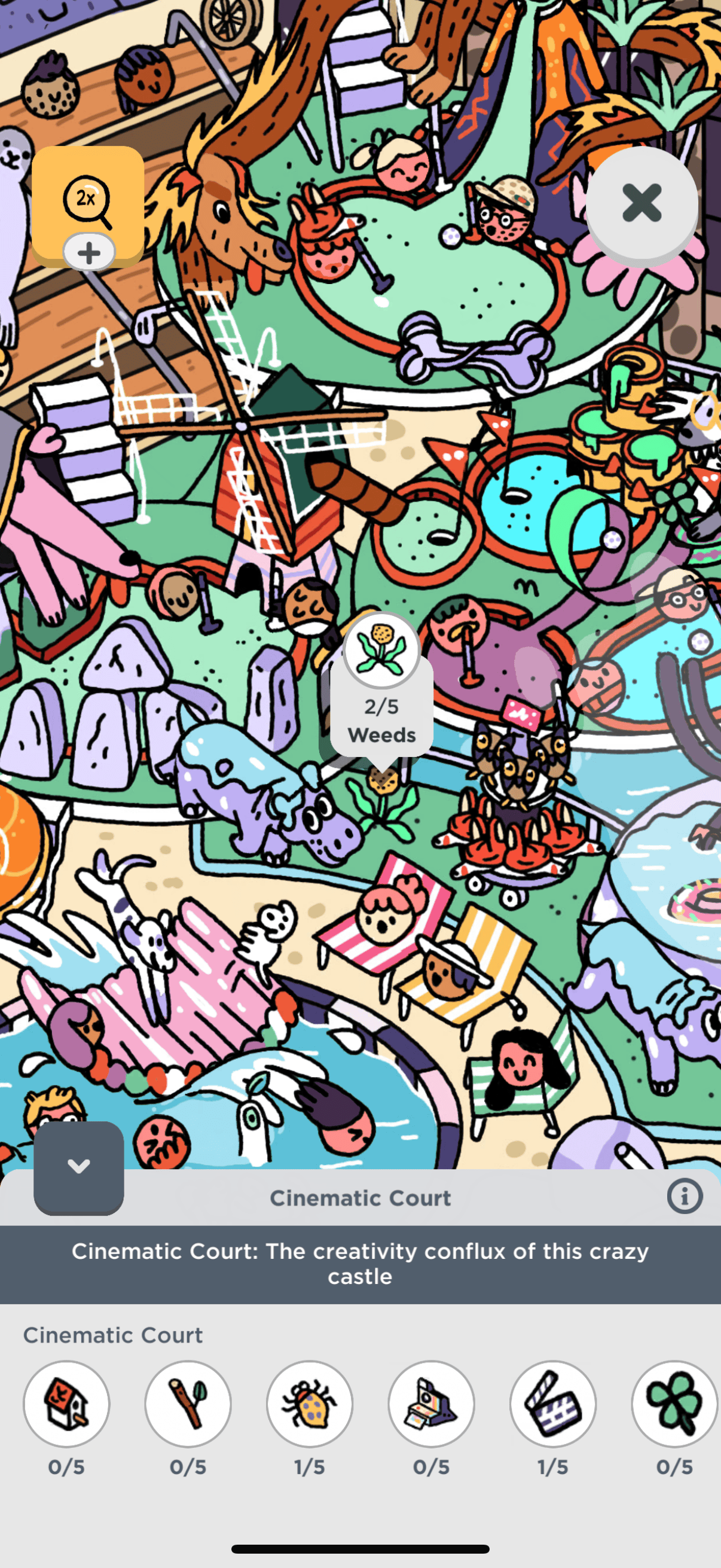Select the four-leaf clover item
721x1568 pixels.
click(x=674, y=1404)
